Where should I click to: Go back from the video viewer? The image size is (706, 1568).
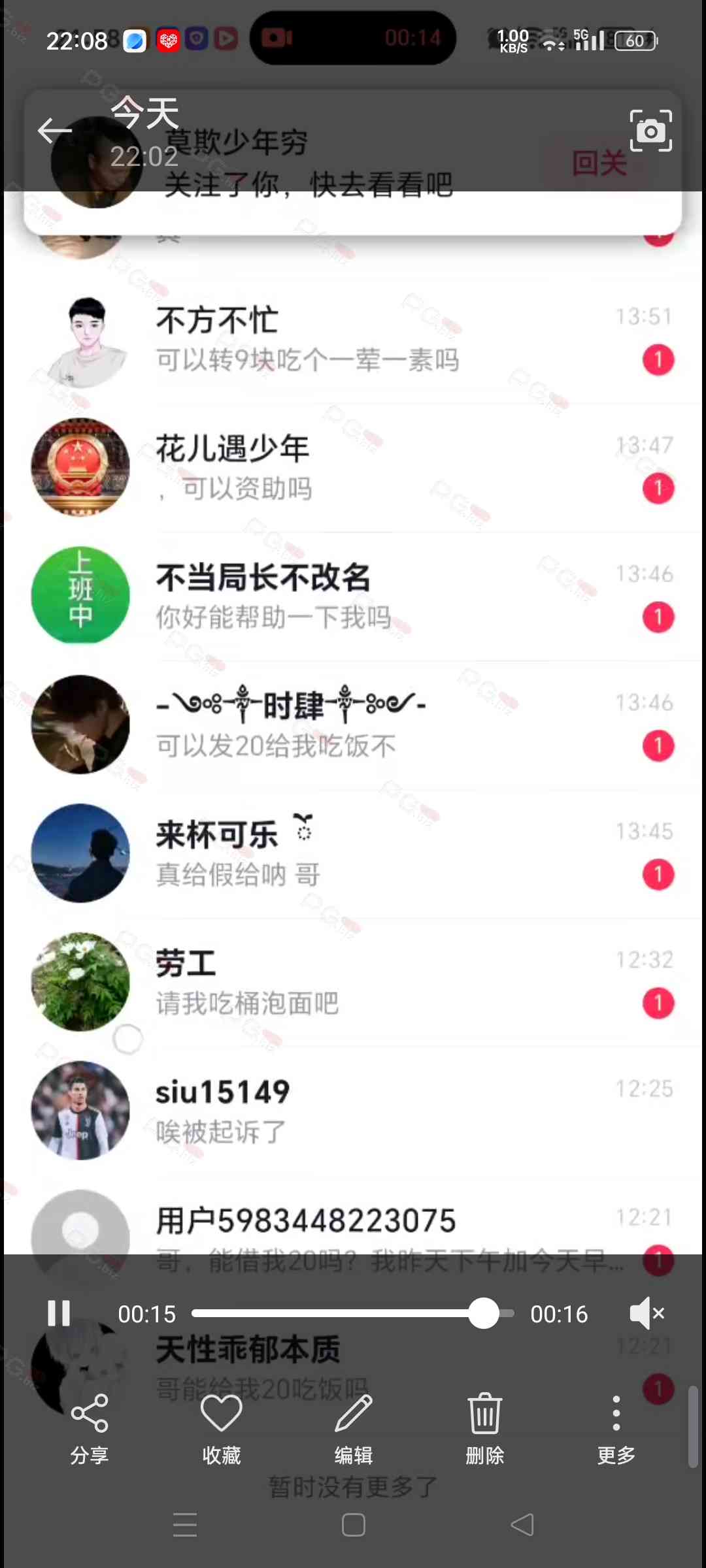pyautogui.click(x=55, y=131)
